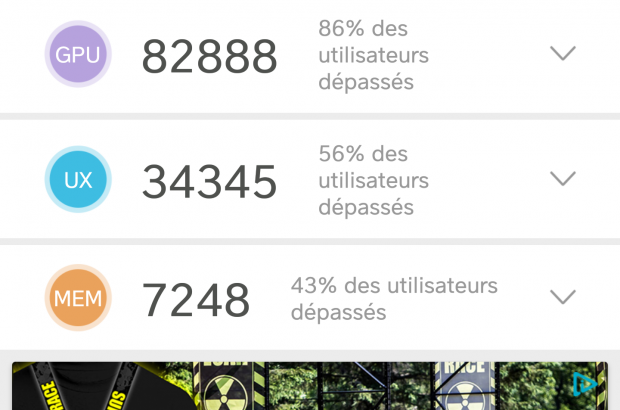Viewport: 620px width, 410px height.
Task: Tap the ad info icon
Action: (x=586, y=383)
